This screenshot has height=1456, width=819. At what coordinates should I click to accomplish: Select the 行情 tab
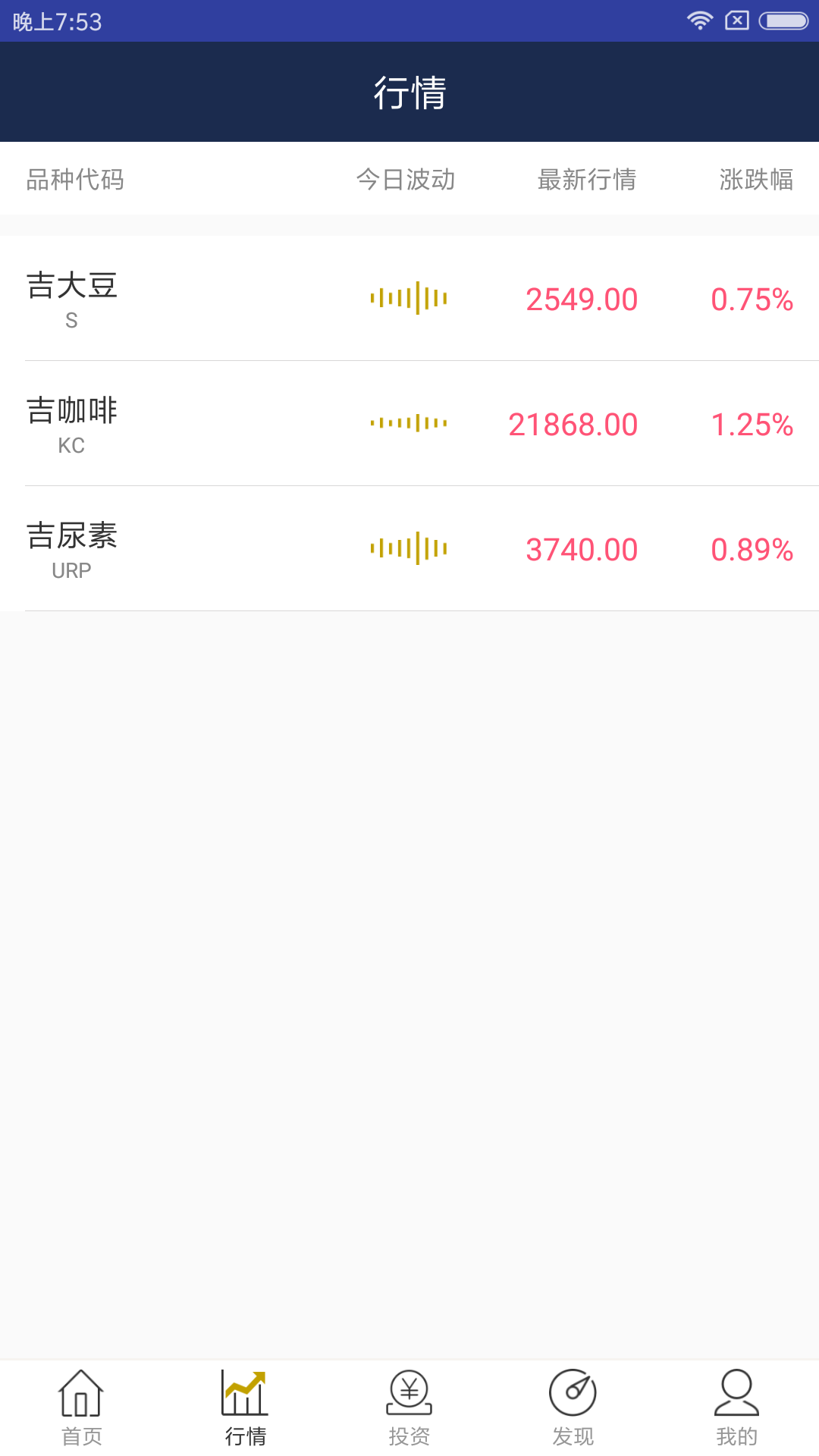[246, 1408]
